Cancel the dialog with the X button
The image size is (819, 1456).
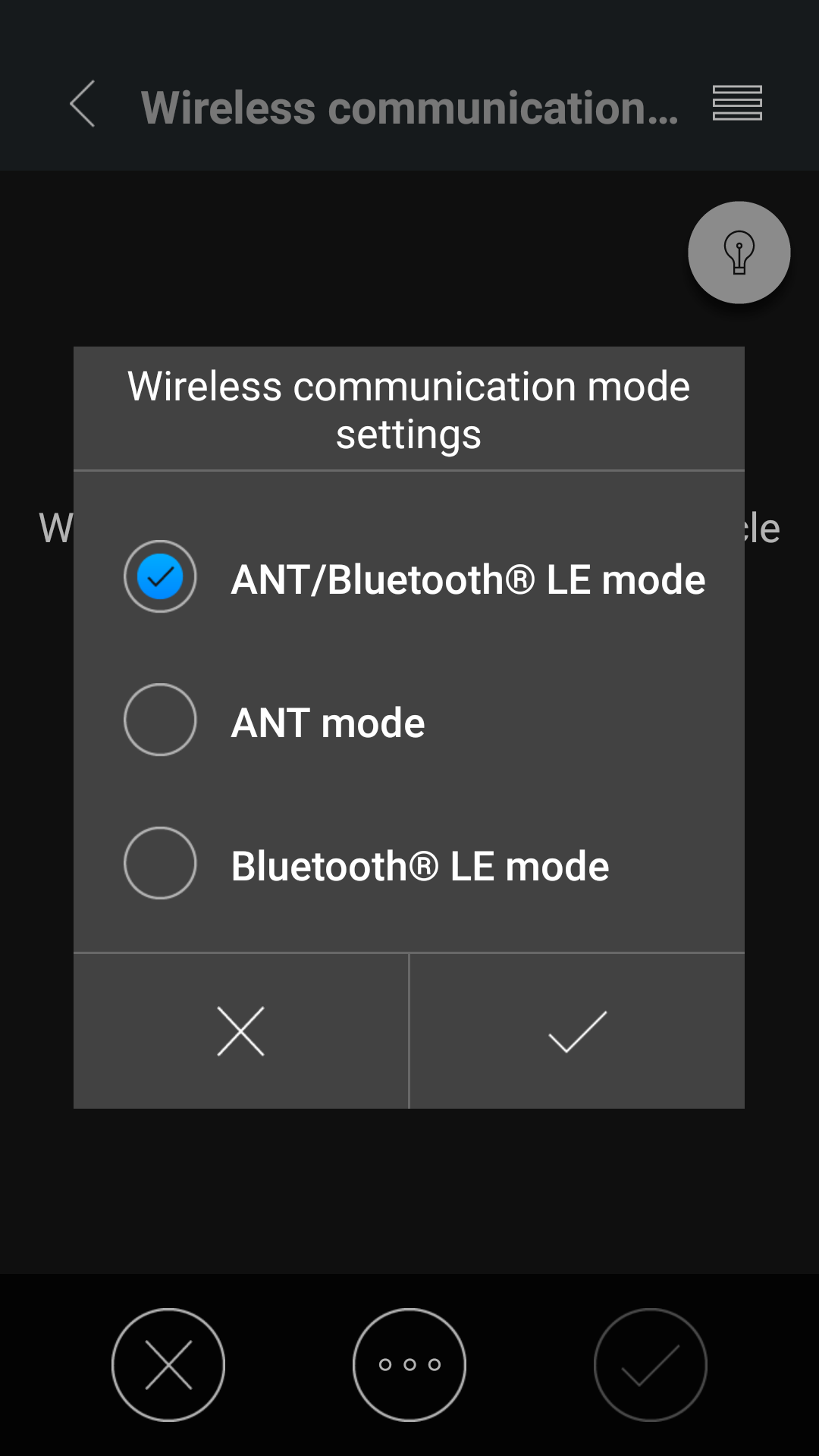tap(240, 1031)
